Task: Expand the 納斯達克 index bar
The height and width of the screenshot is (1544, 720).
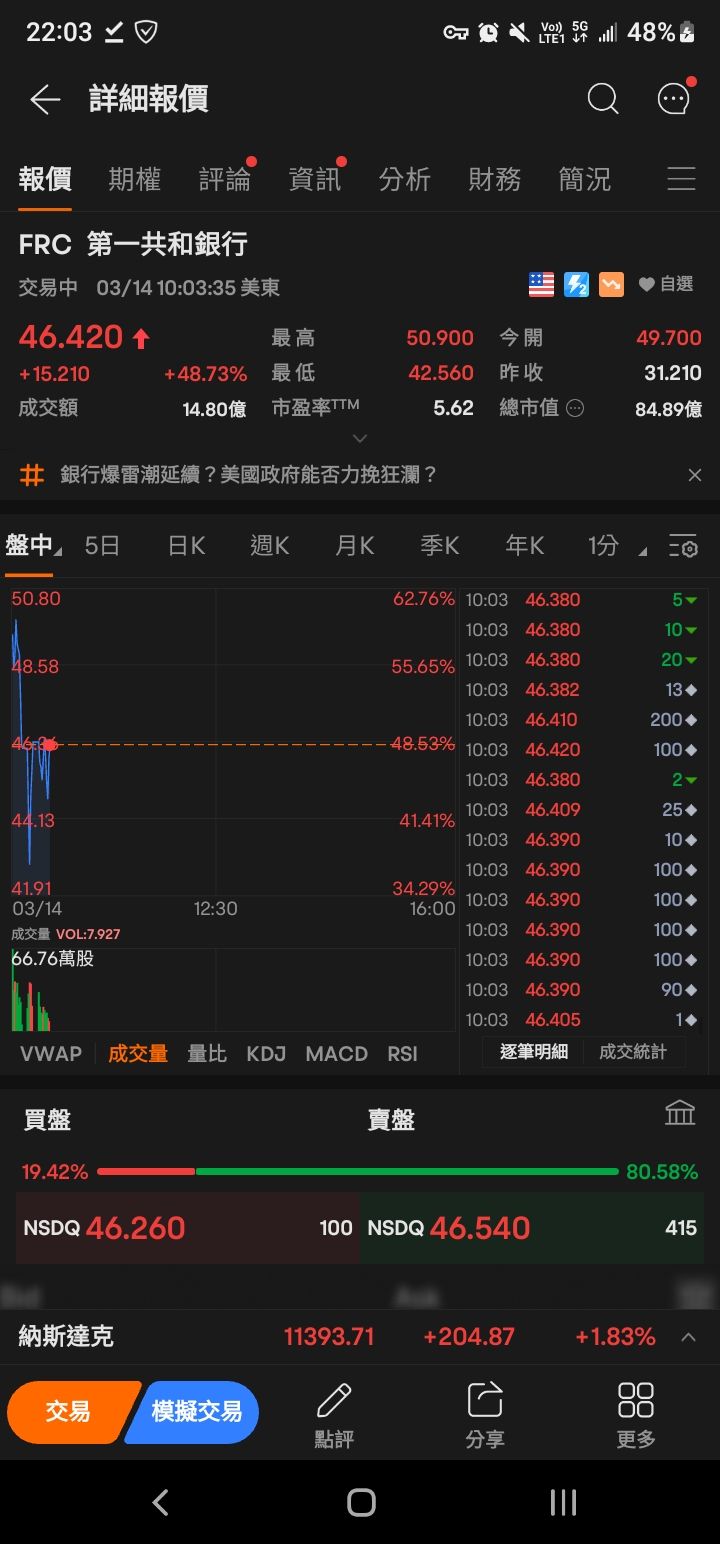Action: pyautogui.click(x=688, y=1337)
